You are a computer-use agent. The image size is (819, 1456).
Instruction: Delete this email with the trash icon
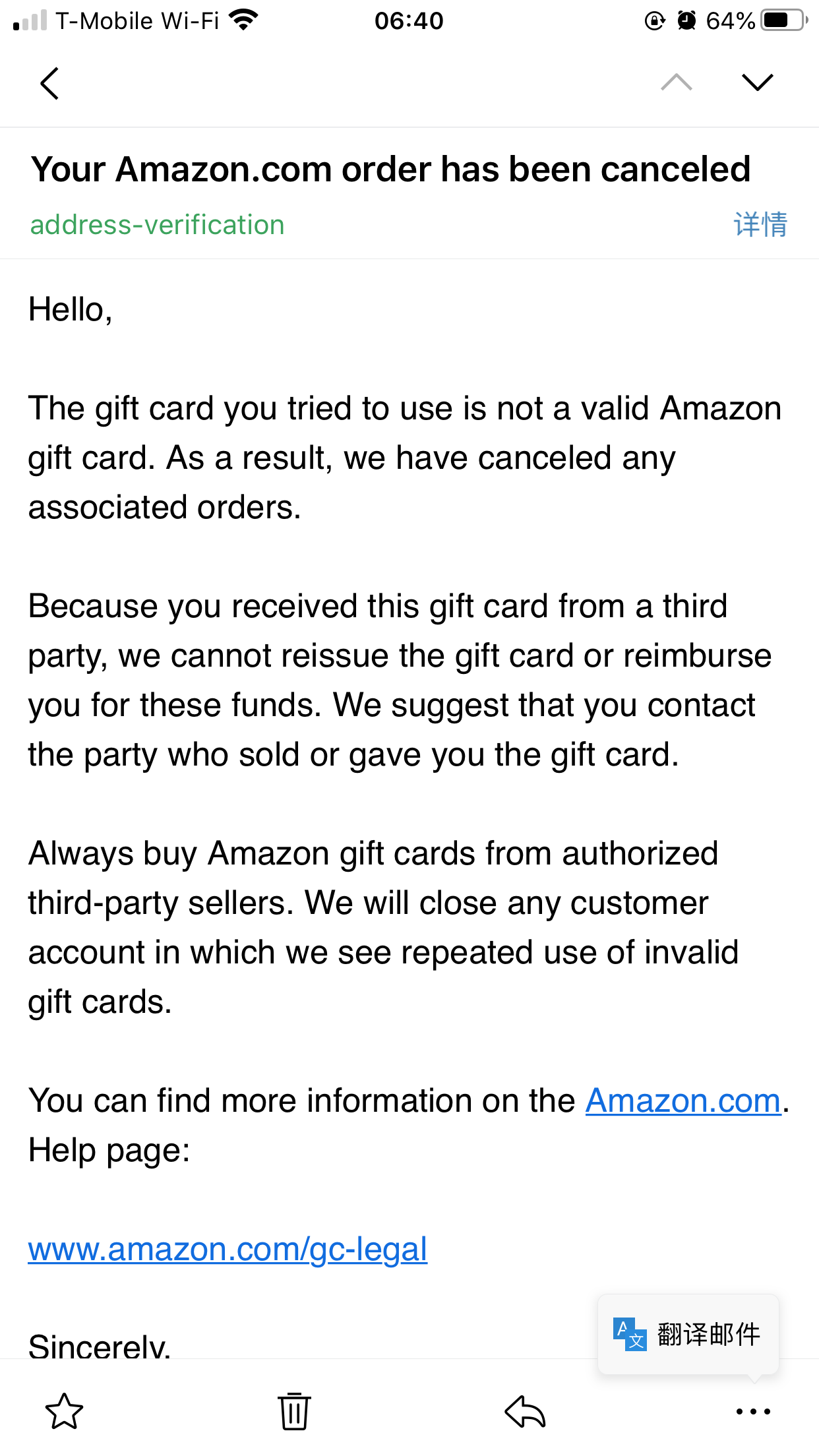294,1411
